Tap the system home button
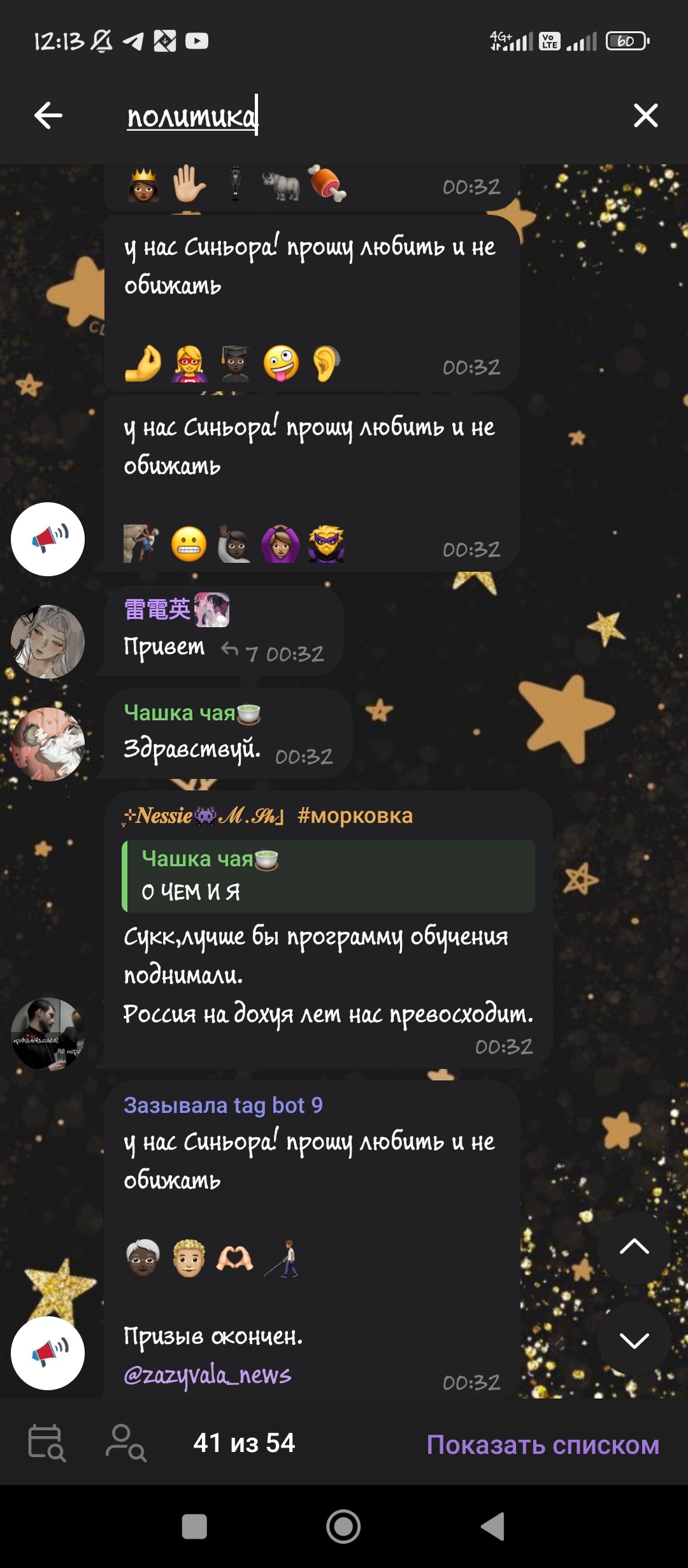The width and height of the screenshot is (688, 1568). (343, 1527)
